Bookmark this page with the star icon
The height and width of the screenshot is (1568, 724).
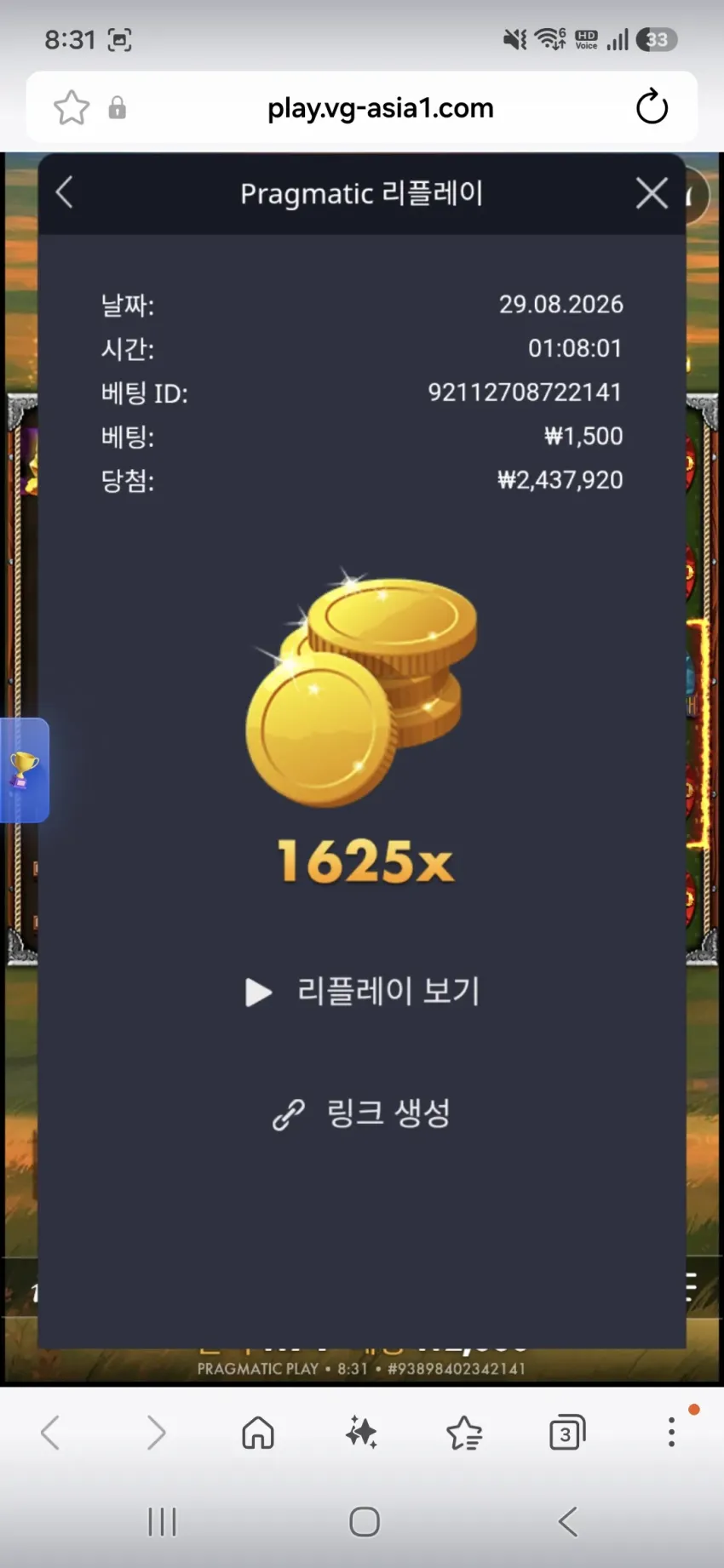click(x=72, y=108)
